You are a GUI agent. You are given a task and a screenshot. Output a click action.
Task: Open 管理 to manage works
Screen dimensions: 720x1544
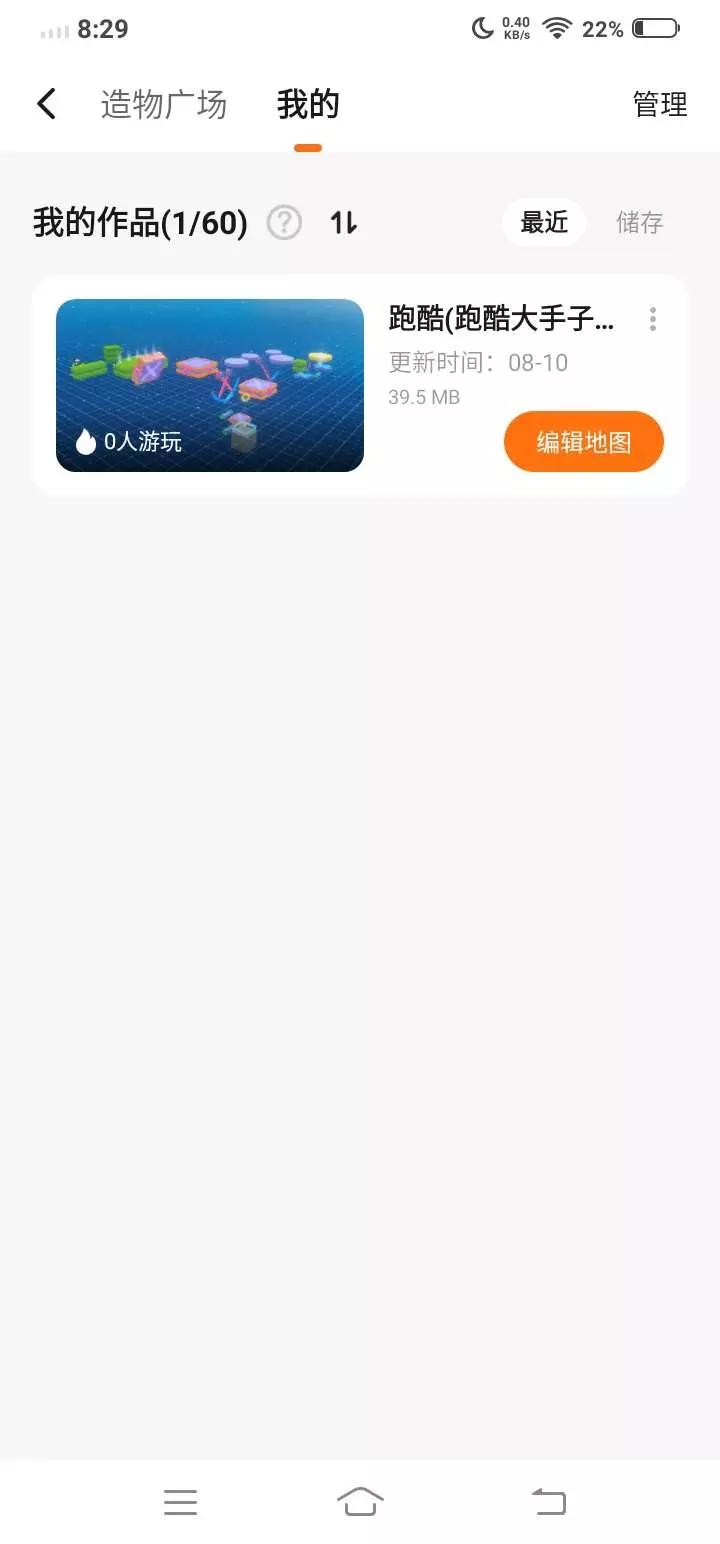coord(660,104)
